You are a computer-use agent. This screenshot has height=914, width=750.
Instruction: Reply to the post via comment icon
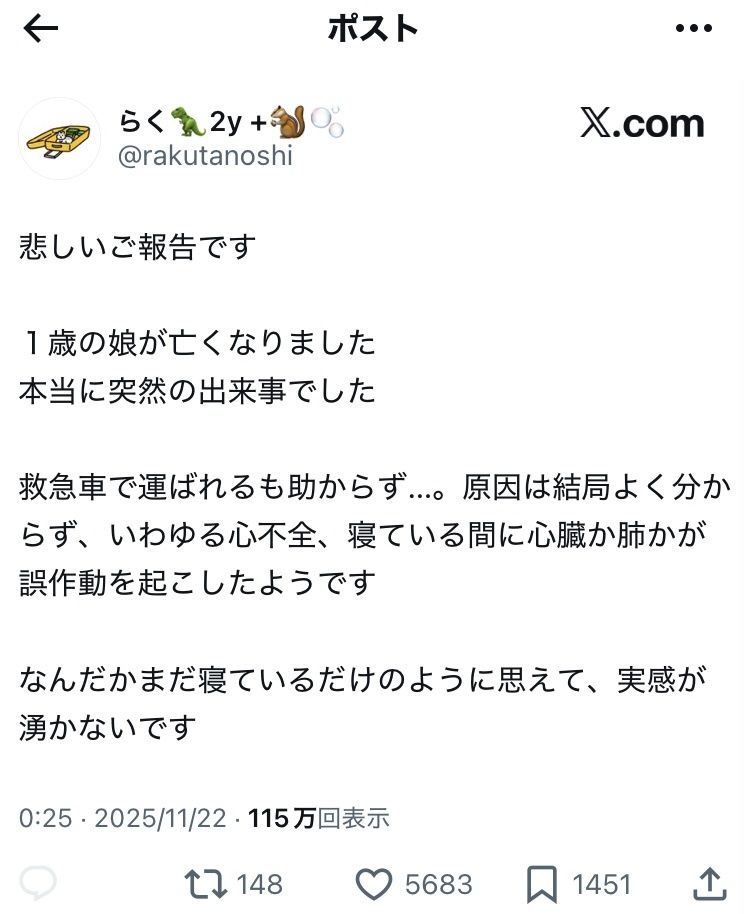tap(38, 883)
